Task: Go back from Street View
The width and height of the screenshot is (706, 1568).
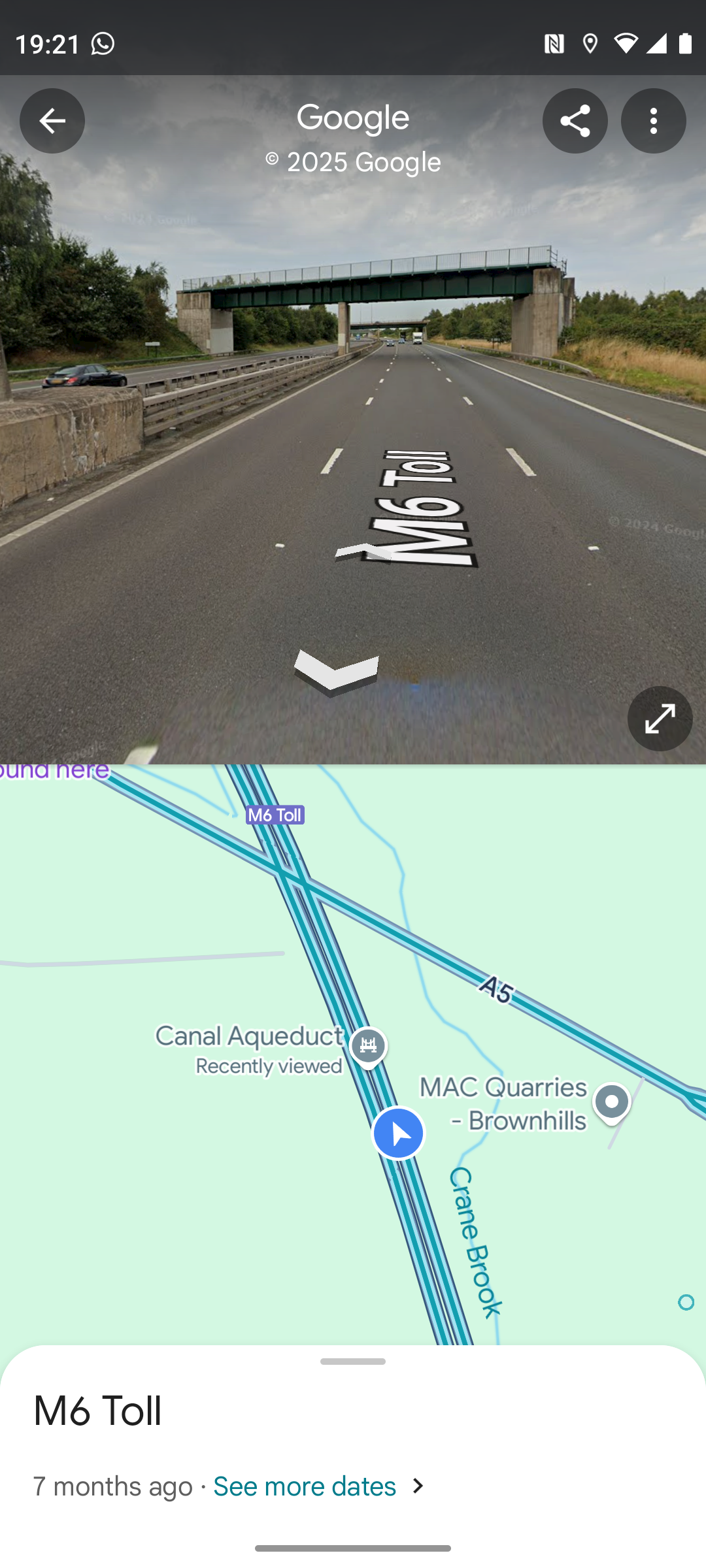Action: point(52,121)
